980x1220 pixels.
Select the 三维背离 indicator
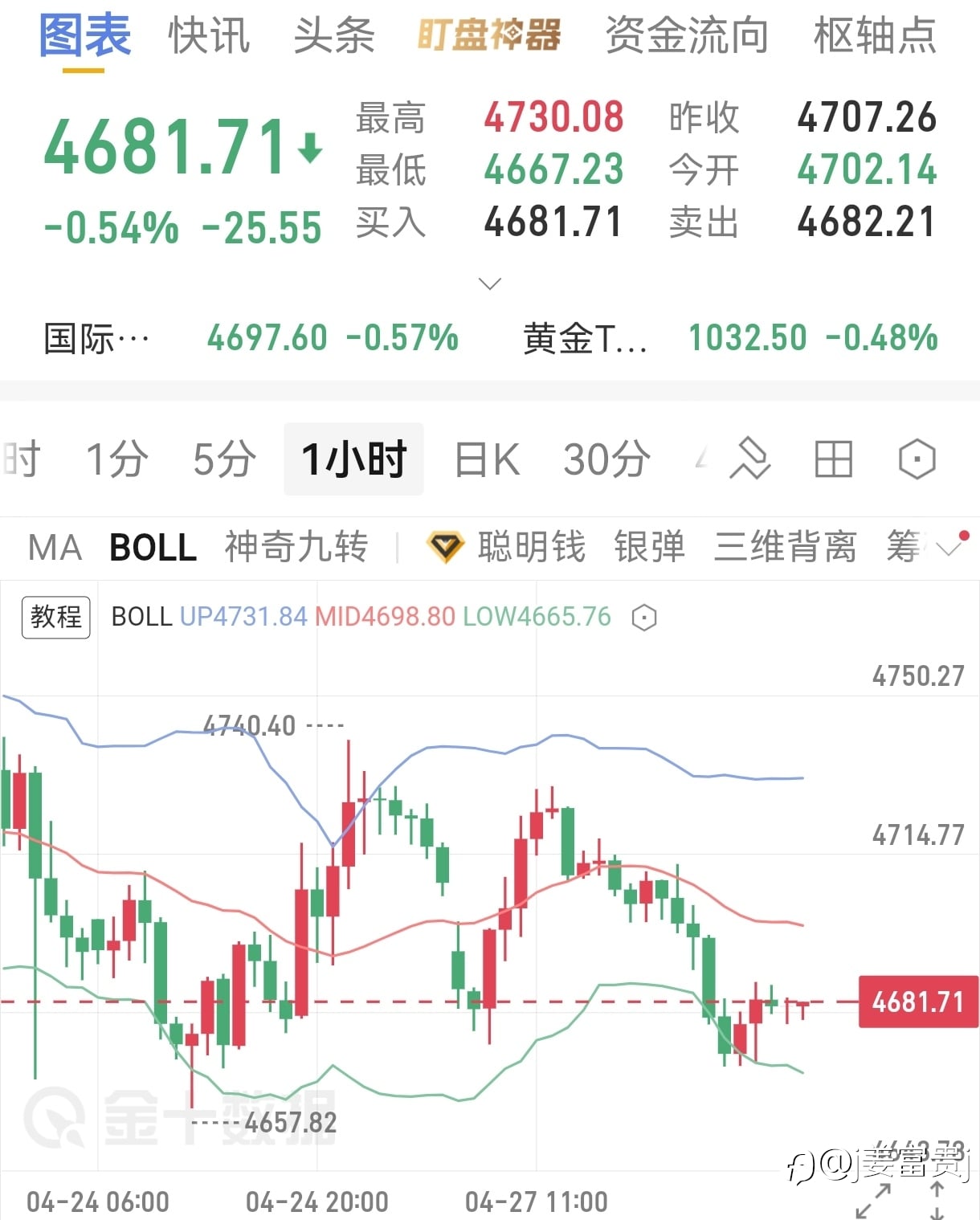[786, 547]
